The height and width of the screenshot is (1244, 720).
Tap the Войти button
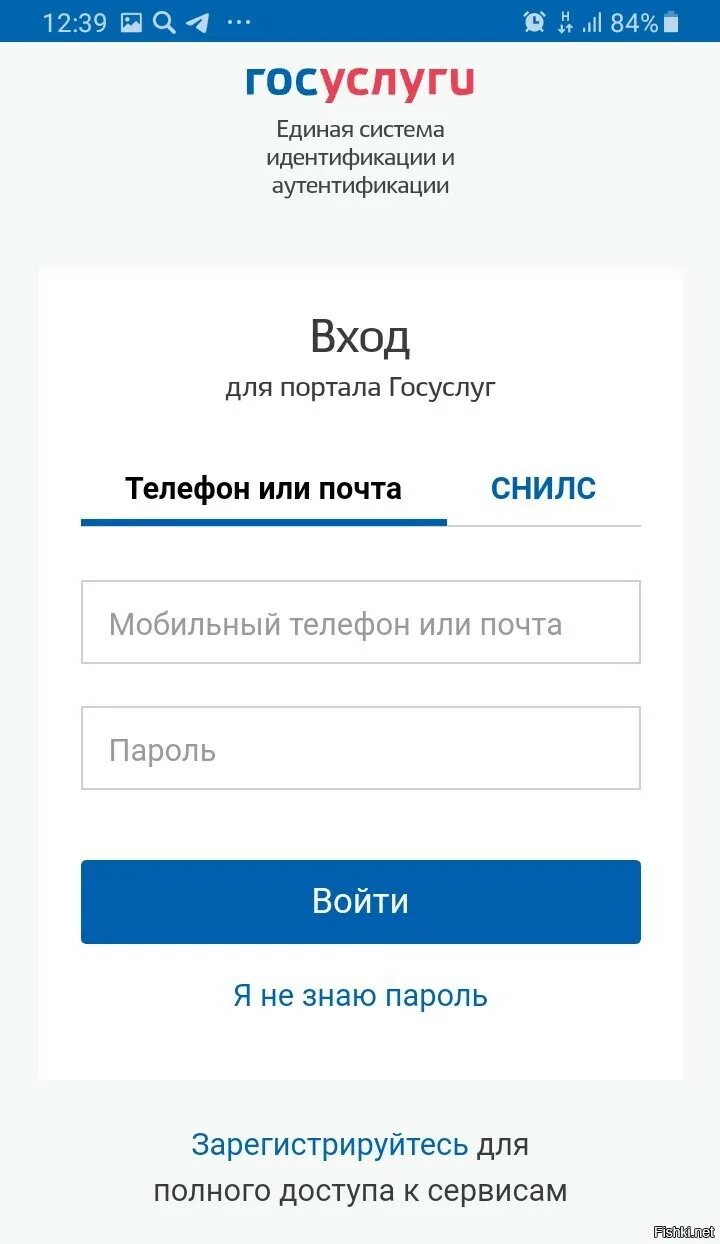[360, 901]
